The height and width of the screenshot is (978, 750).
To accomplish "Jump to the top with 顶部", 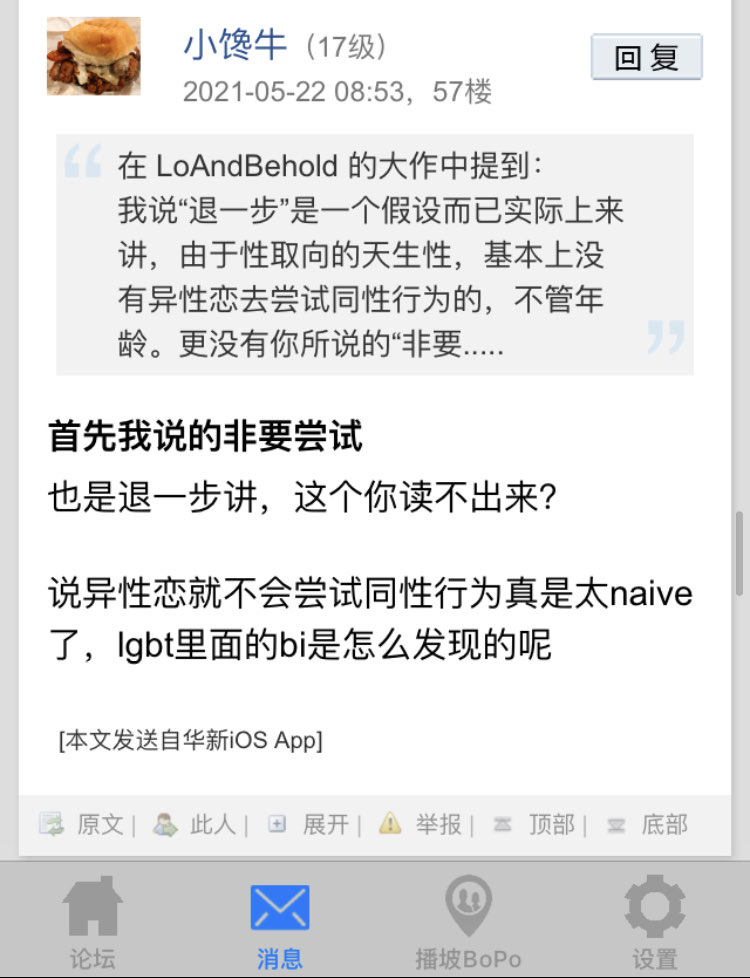I will pyautogui.click(x=539, y=825).
